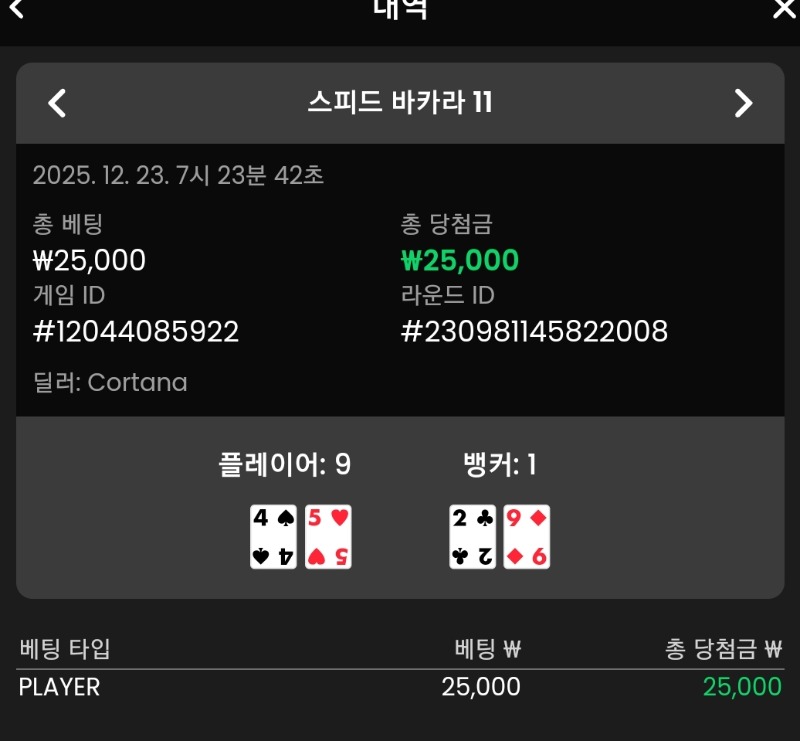
Task: View the previous round before 스피드 바카라 11
Action: (x=57, y=103)
